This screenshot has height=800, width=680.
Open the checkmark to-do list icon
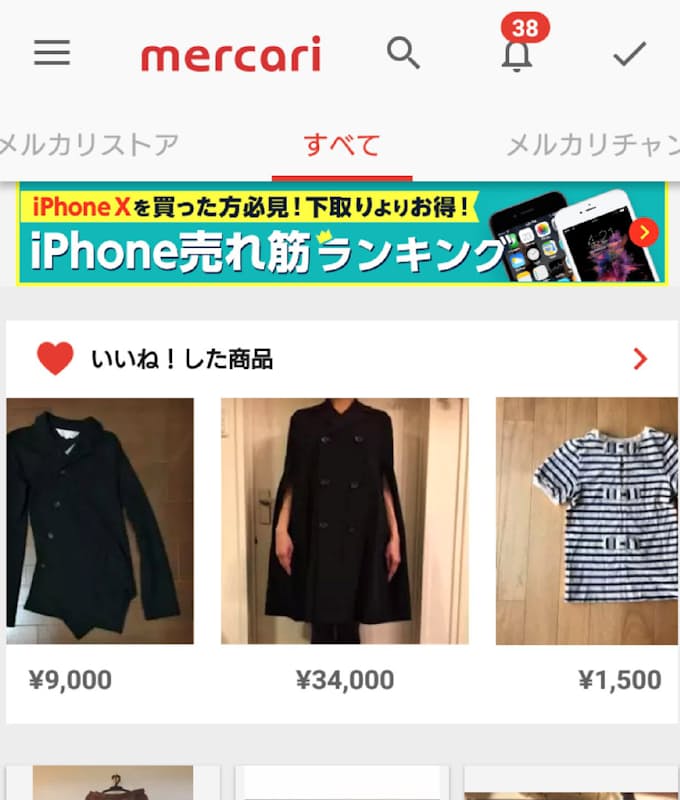[630, 54]
